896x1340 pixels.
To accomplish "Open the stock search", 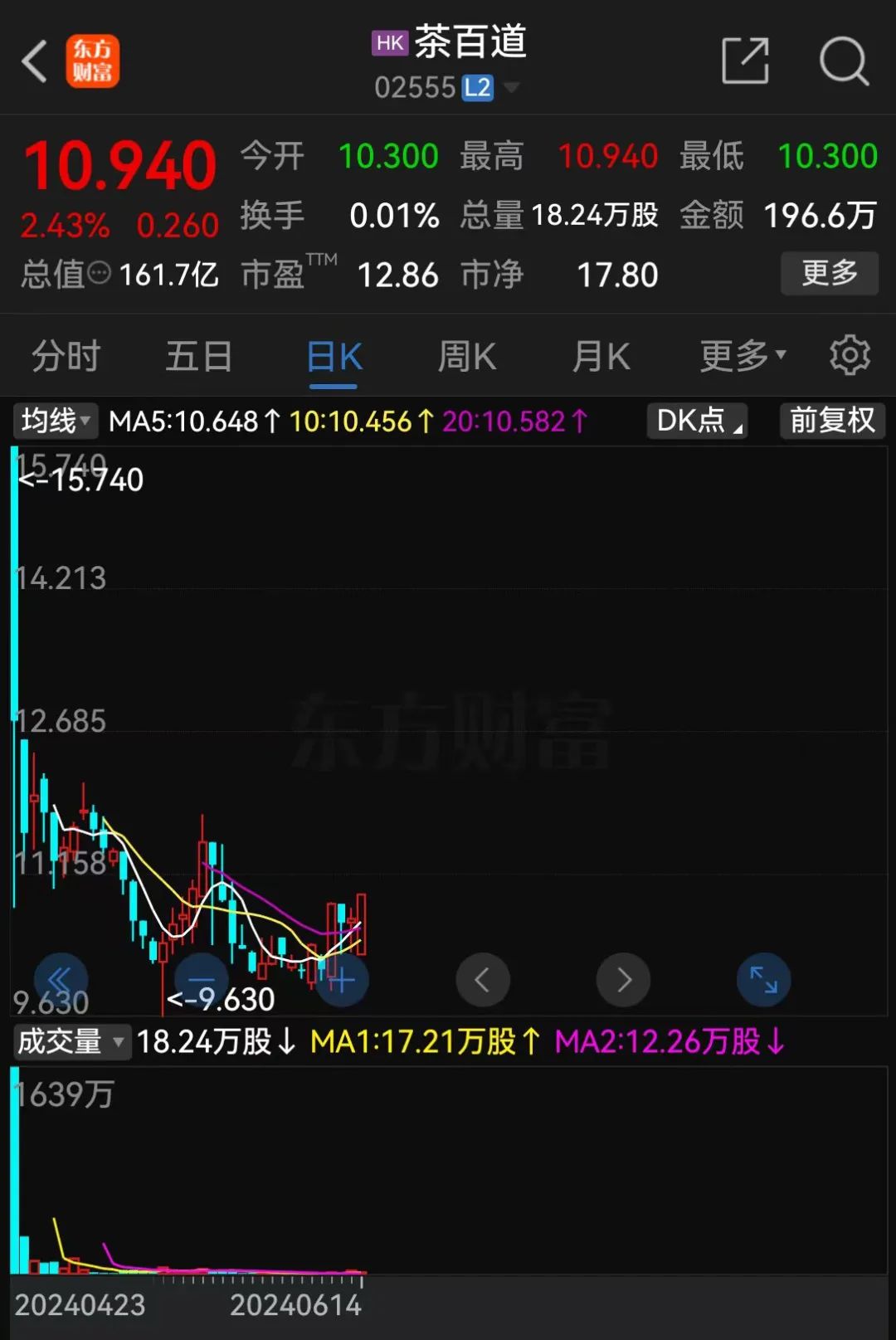I will [x=843, y=61].
